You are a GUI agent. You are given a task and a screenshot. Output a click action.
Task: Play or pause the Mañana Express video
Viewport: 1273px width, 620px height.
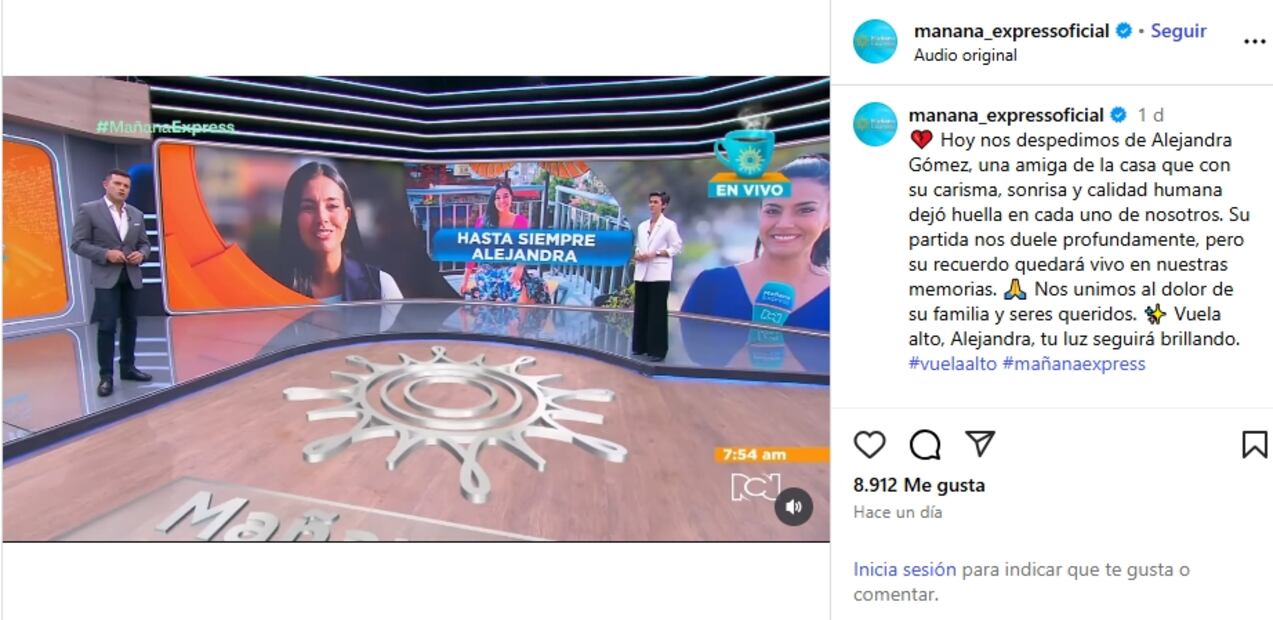coord(415,310)
